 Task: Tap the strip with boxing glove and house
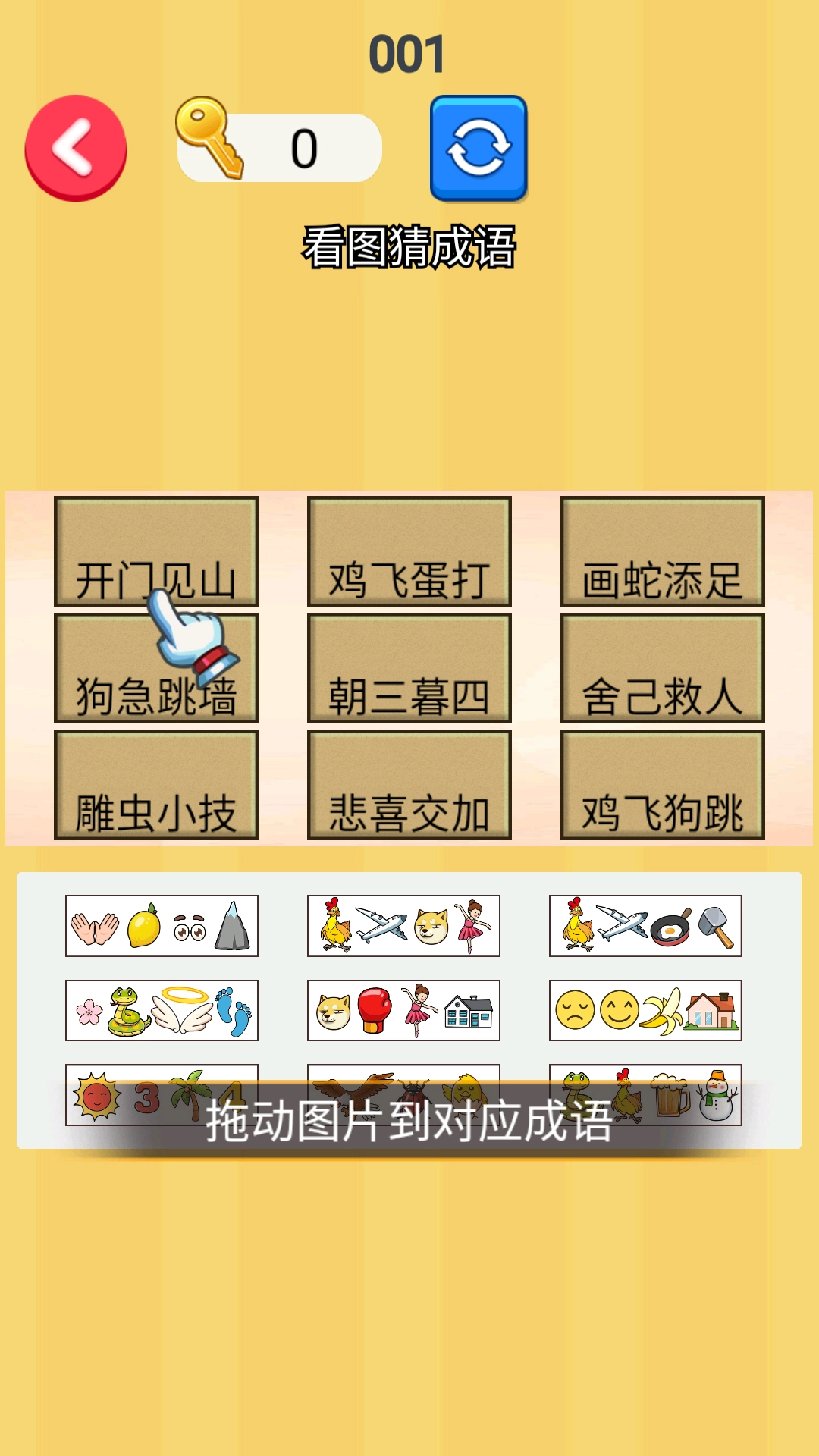(x=404, y=1011)
